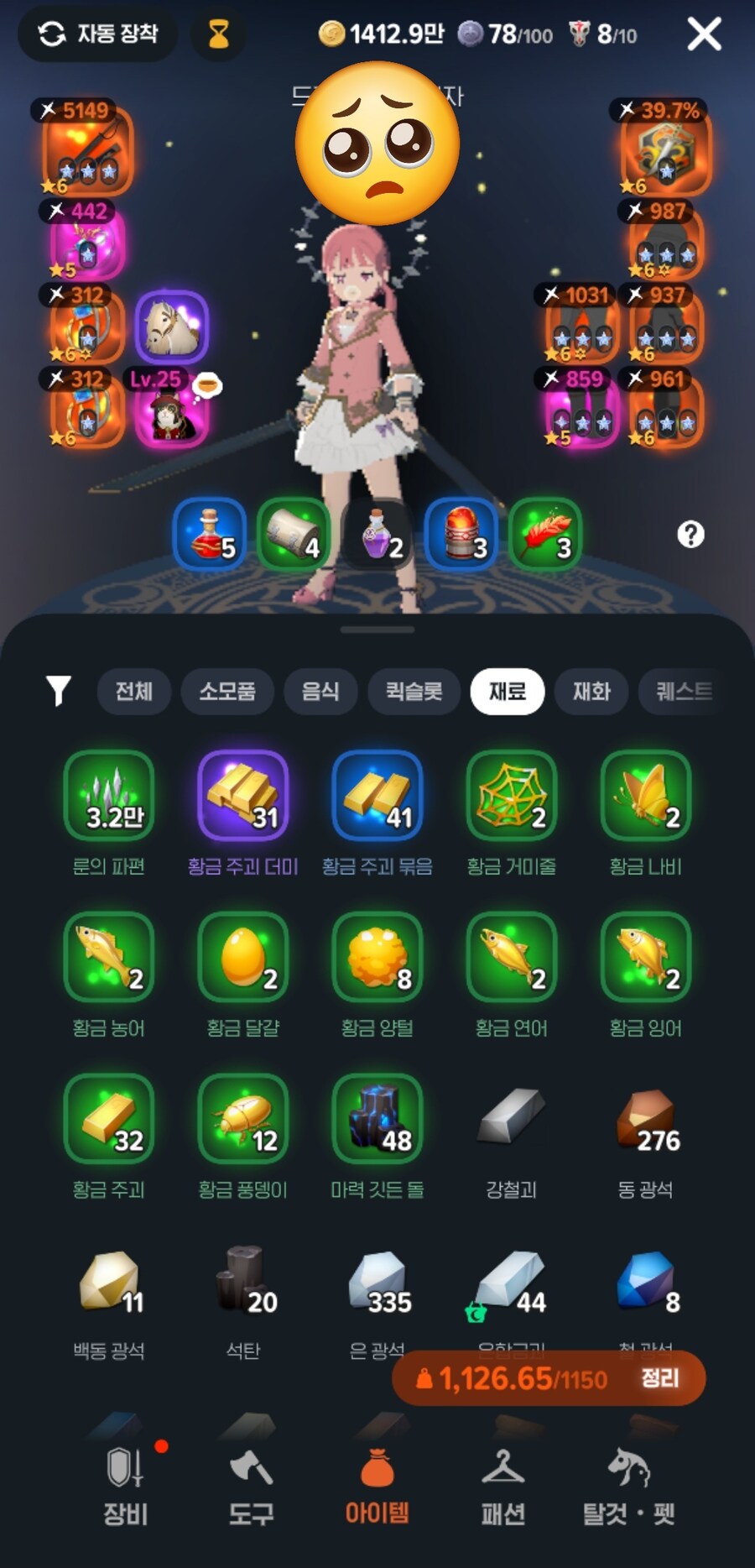This screenshot has height=1568, width=755.
Task: Open the 황금 주괴 더미 item
Action: point(243,796)
